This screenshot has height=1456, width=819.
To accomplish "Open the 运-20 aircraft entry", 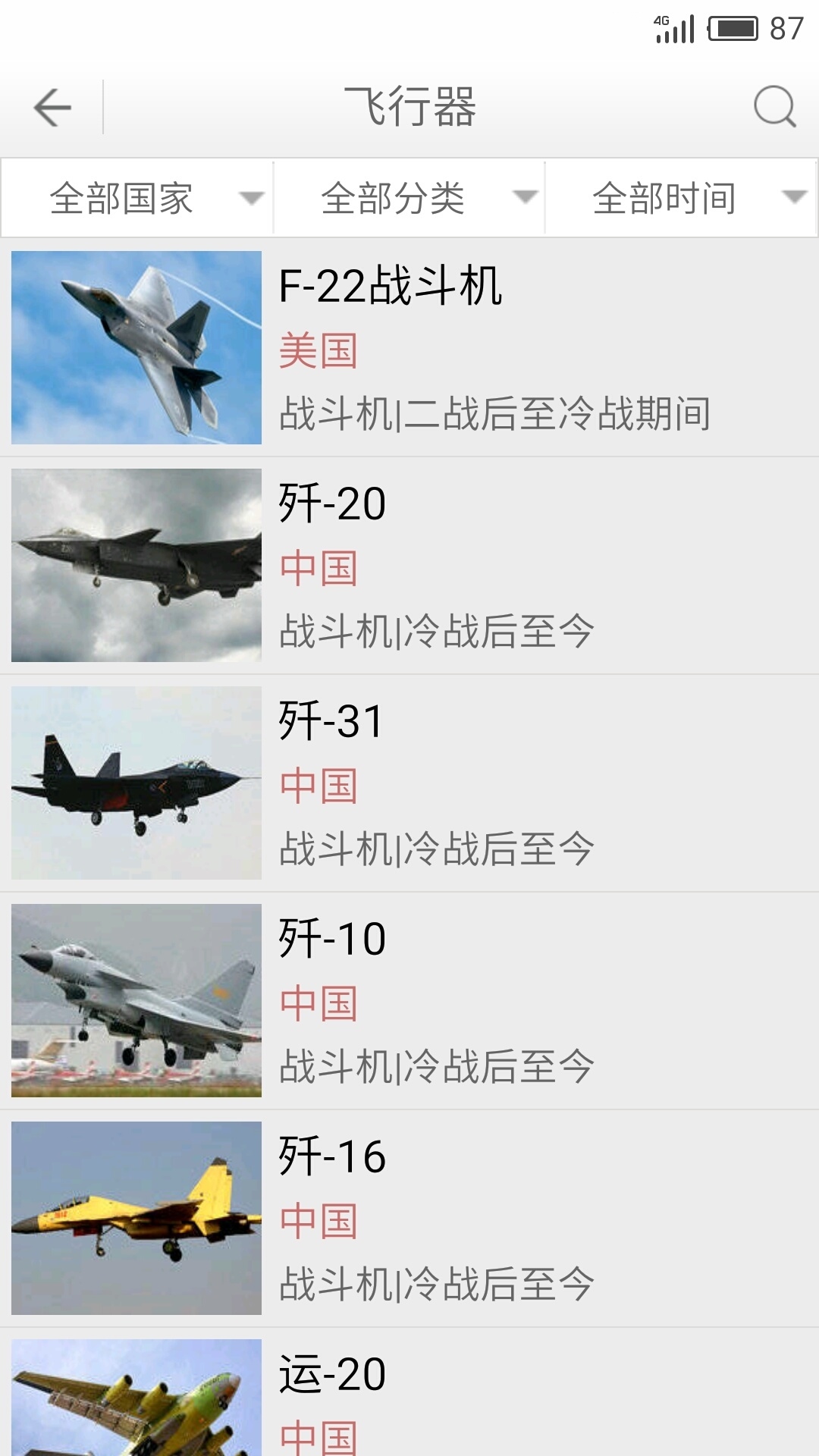I will (x=409, y=1395).
